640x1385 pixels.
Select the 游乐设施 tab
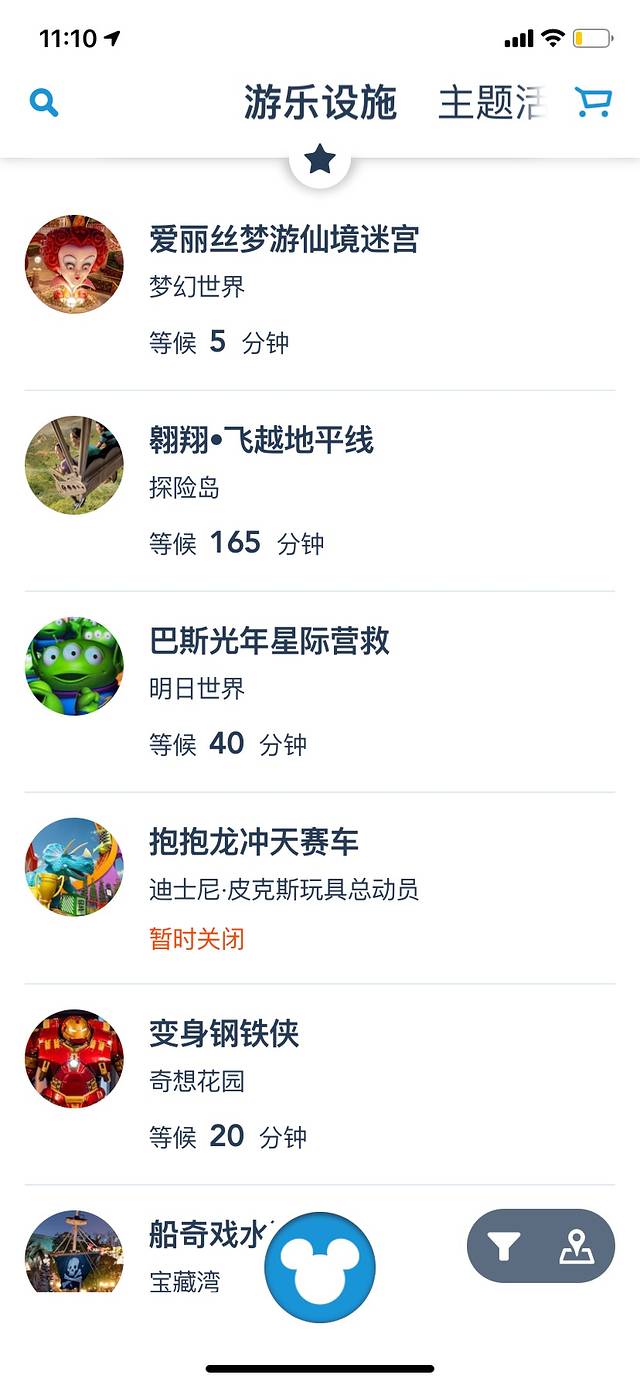click(320, 103)
